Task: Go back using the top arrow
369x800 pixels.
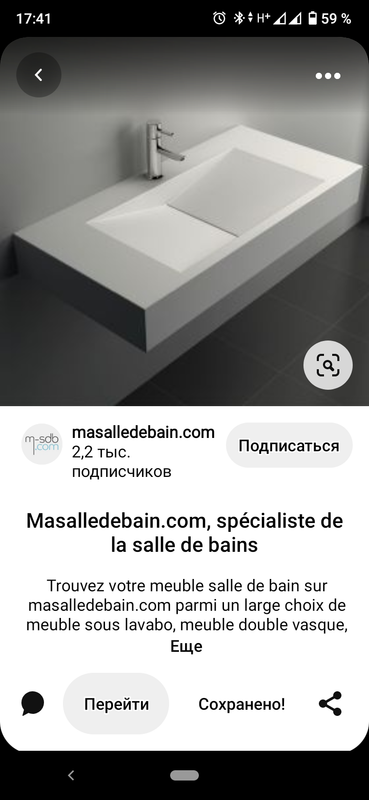Action: pyautogui.click(x=39, y=76)
